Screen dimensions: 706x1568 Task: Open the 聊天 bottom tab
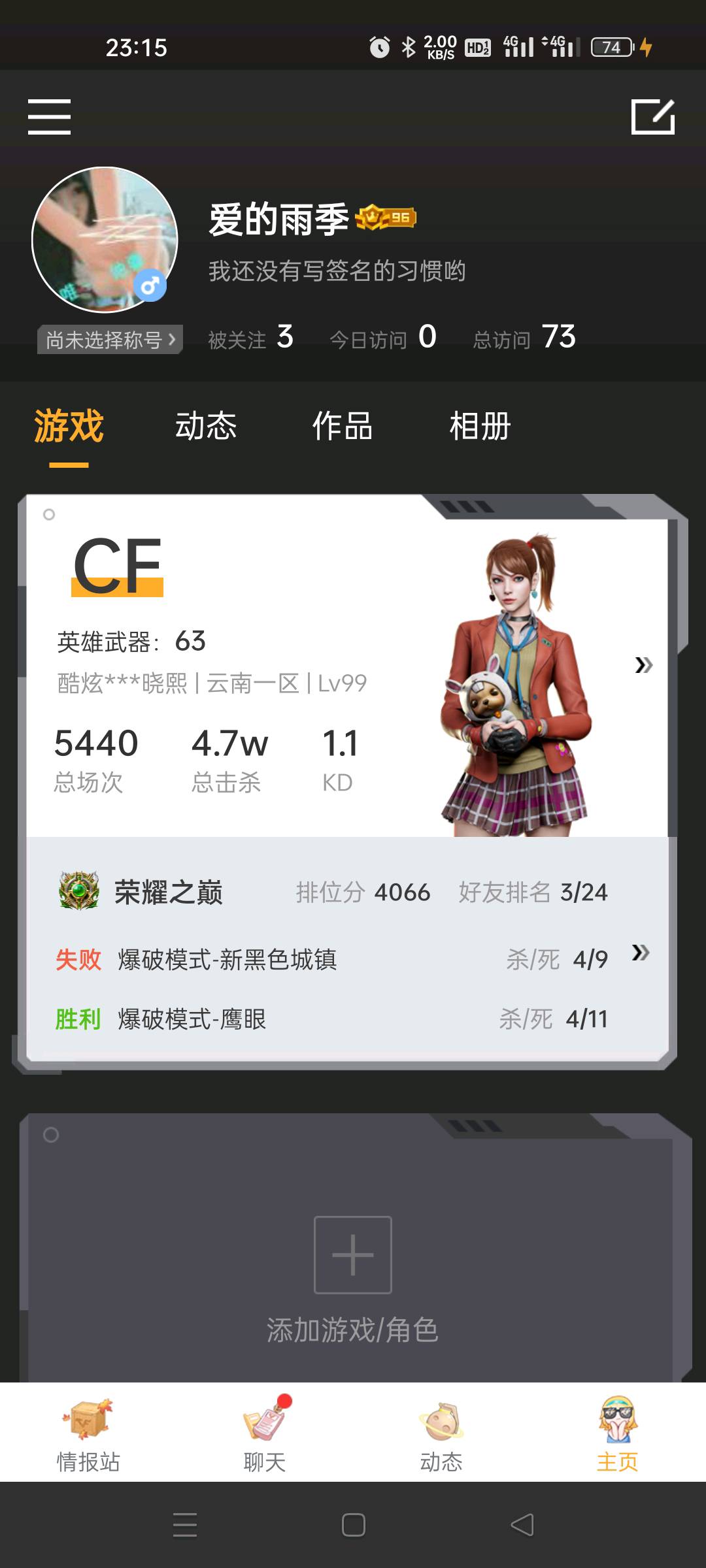click(x=265, y=1435)
